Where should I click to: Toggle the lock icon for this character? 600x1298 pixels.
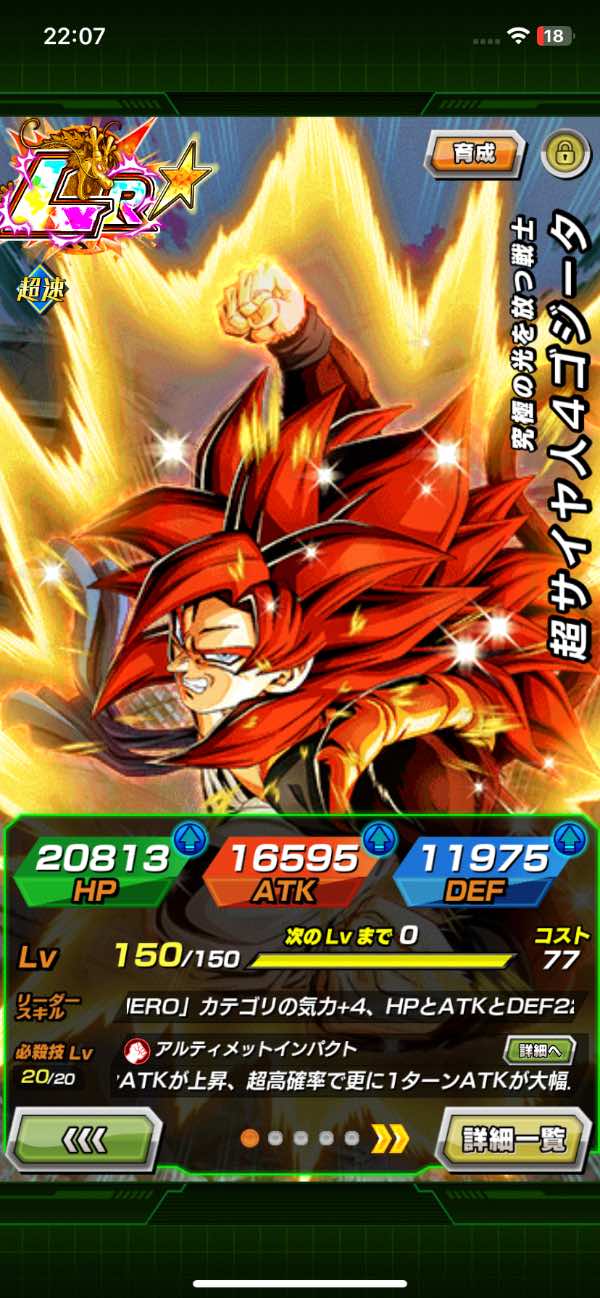564,154
